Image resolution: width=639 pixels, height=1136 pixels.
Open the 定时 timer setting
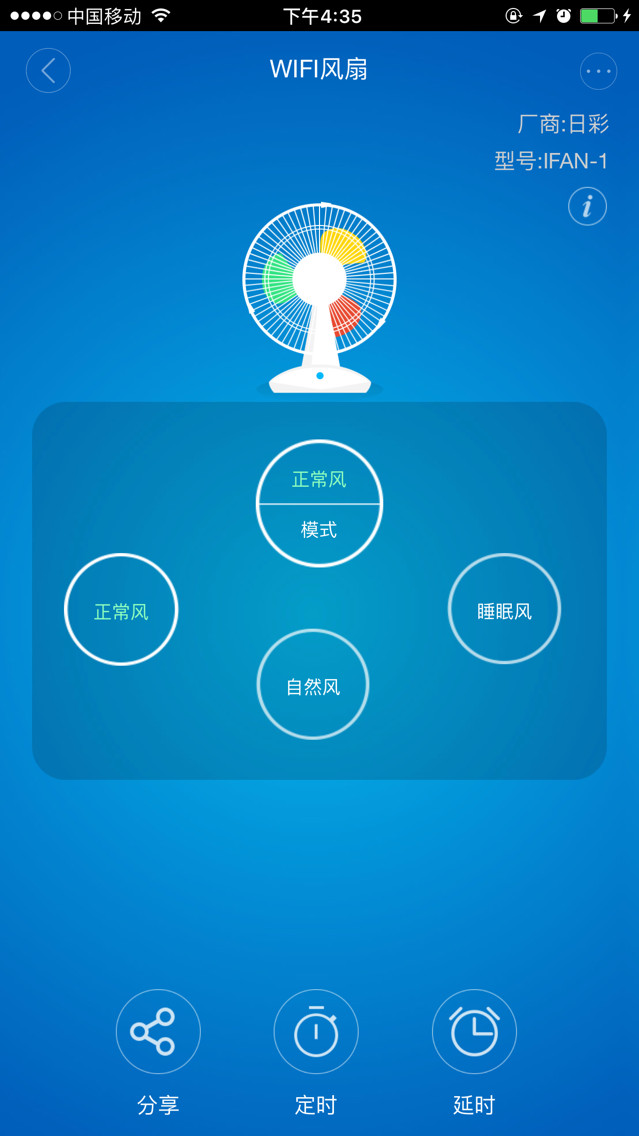pos(316,1032)
